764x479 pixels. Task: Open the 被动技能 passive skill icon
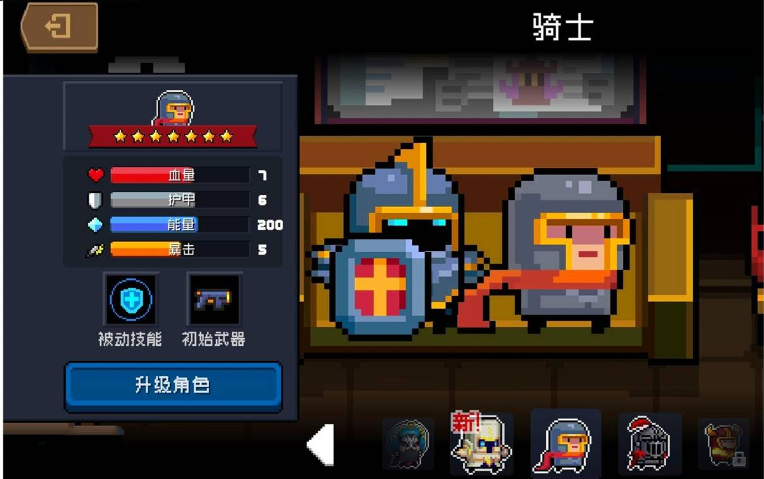(x=131, y=300)
